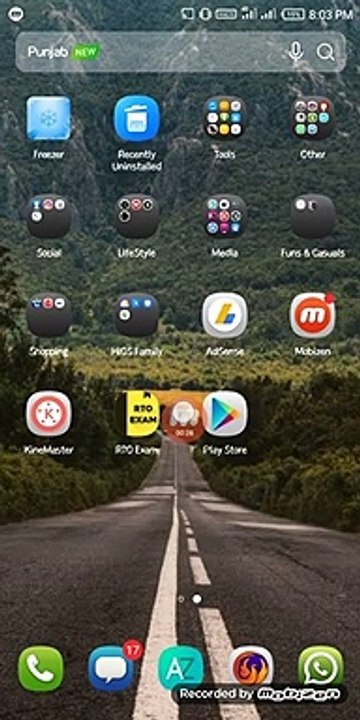Launch WhatsApp from the dock

(321, 668)
